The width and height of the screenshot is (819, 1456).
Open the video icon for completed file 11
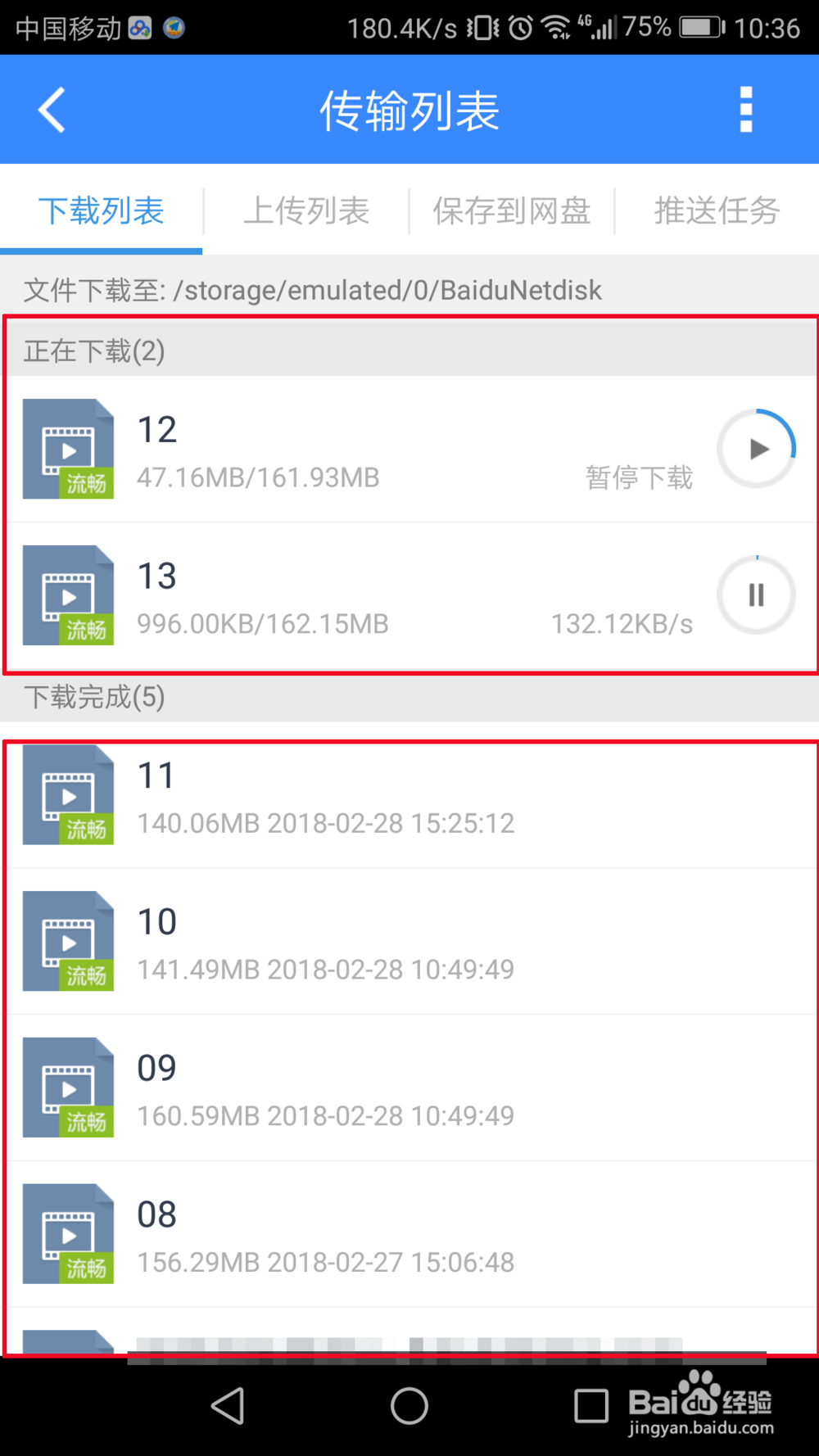point(68,794)
